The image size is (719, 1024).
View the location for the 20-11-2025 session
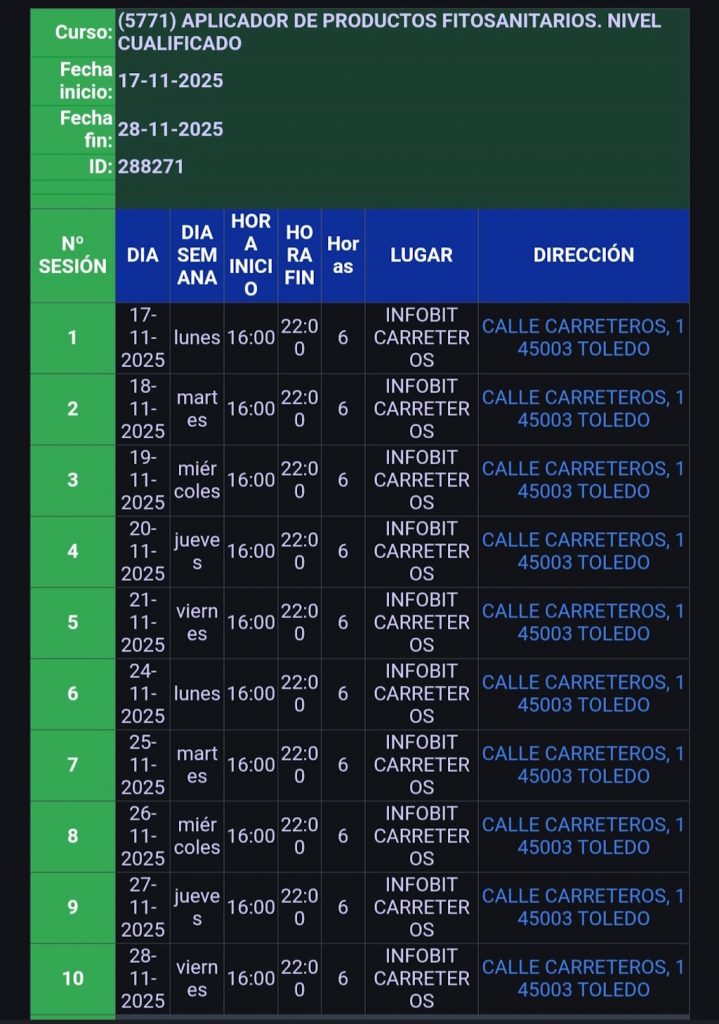click(583, 550)
